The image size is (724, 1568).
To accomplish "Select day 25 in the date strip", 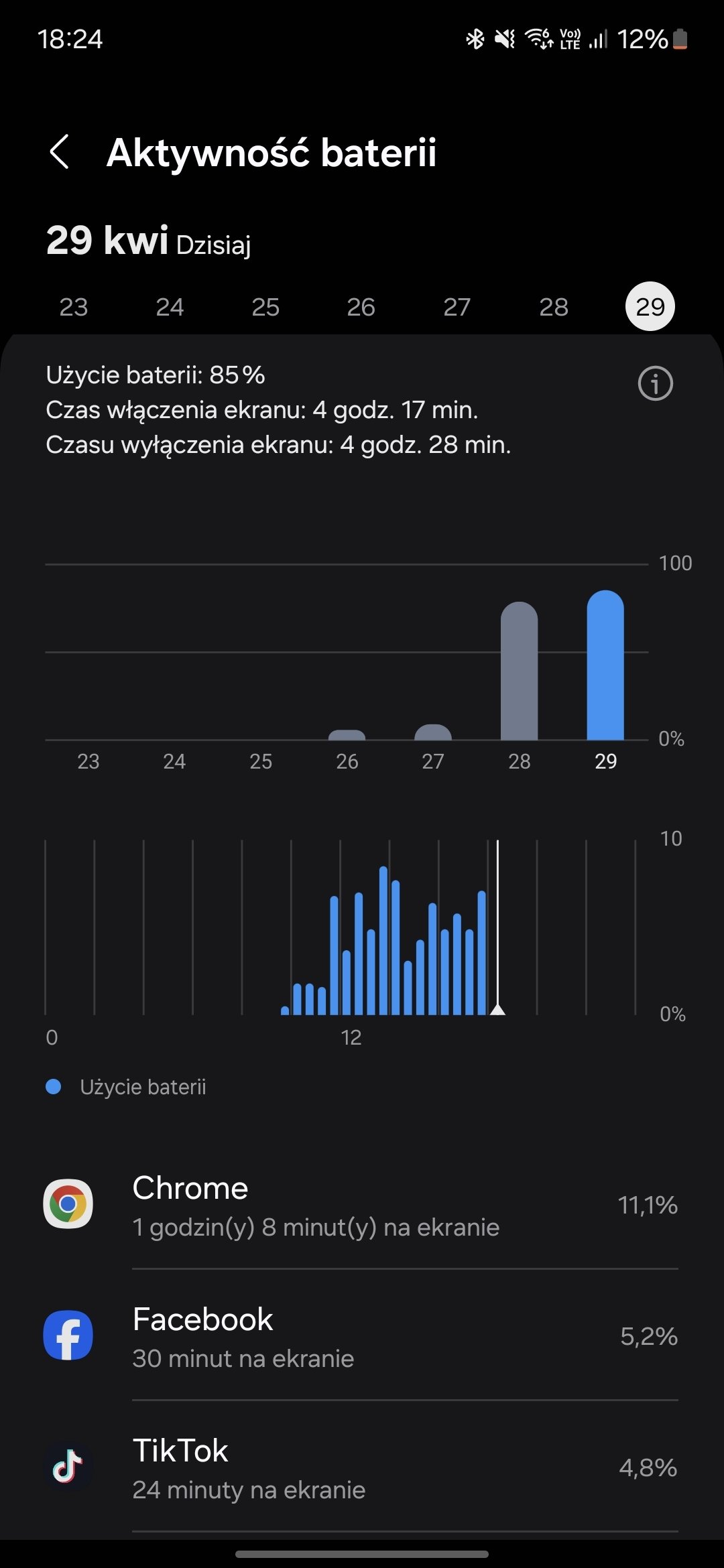I will pyautogui.click(x=265, y=307).
